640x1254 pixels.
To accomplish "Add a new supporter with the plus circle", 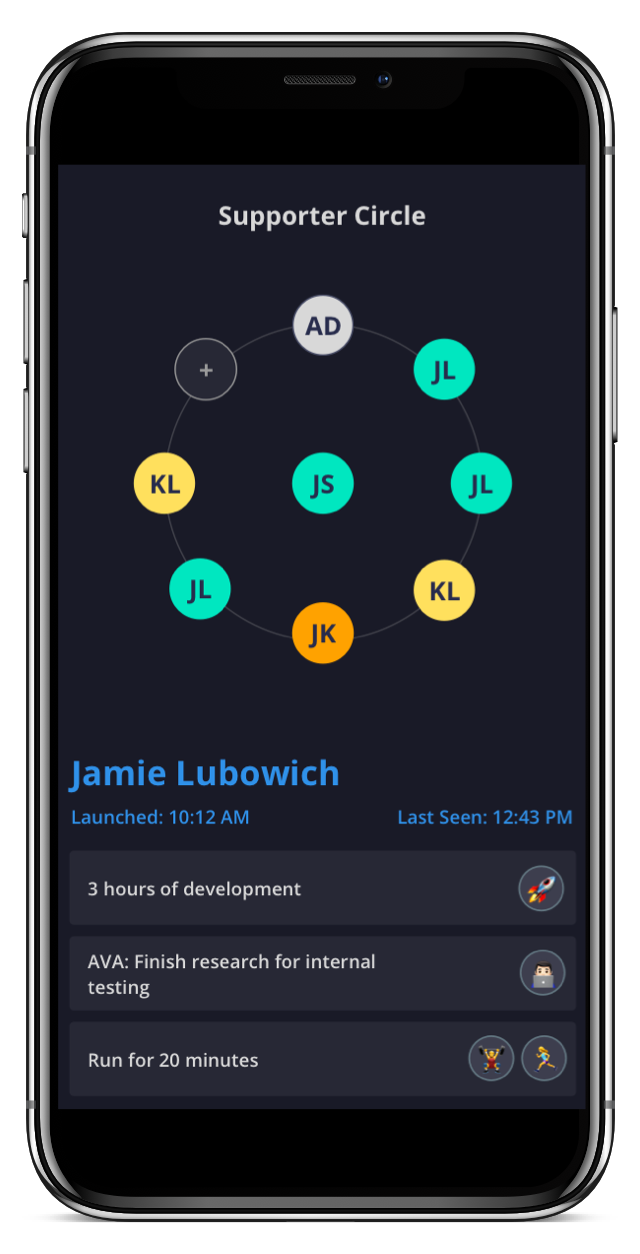I will pos(206,370).
